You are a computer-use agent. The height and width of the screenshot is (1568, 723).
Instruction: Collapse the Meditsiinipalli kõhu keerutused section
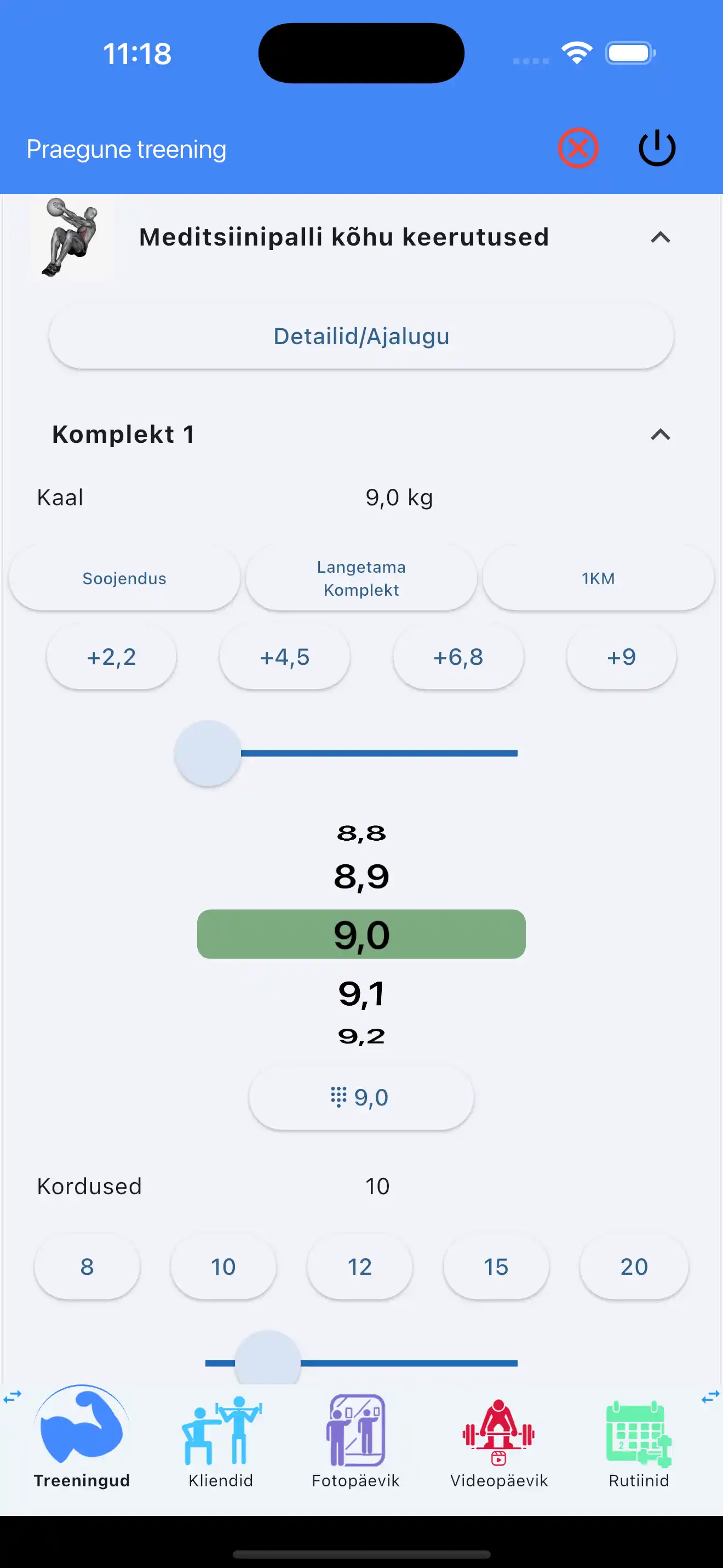[661, 238]
